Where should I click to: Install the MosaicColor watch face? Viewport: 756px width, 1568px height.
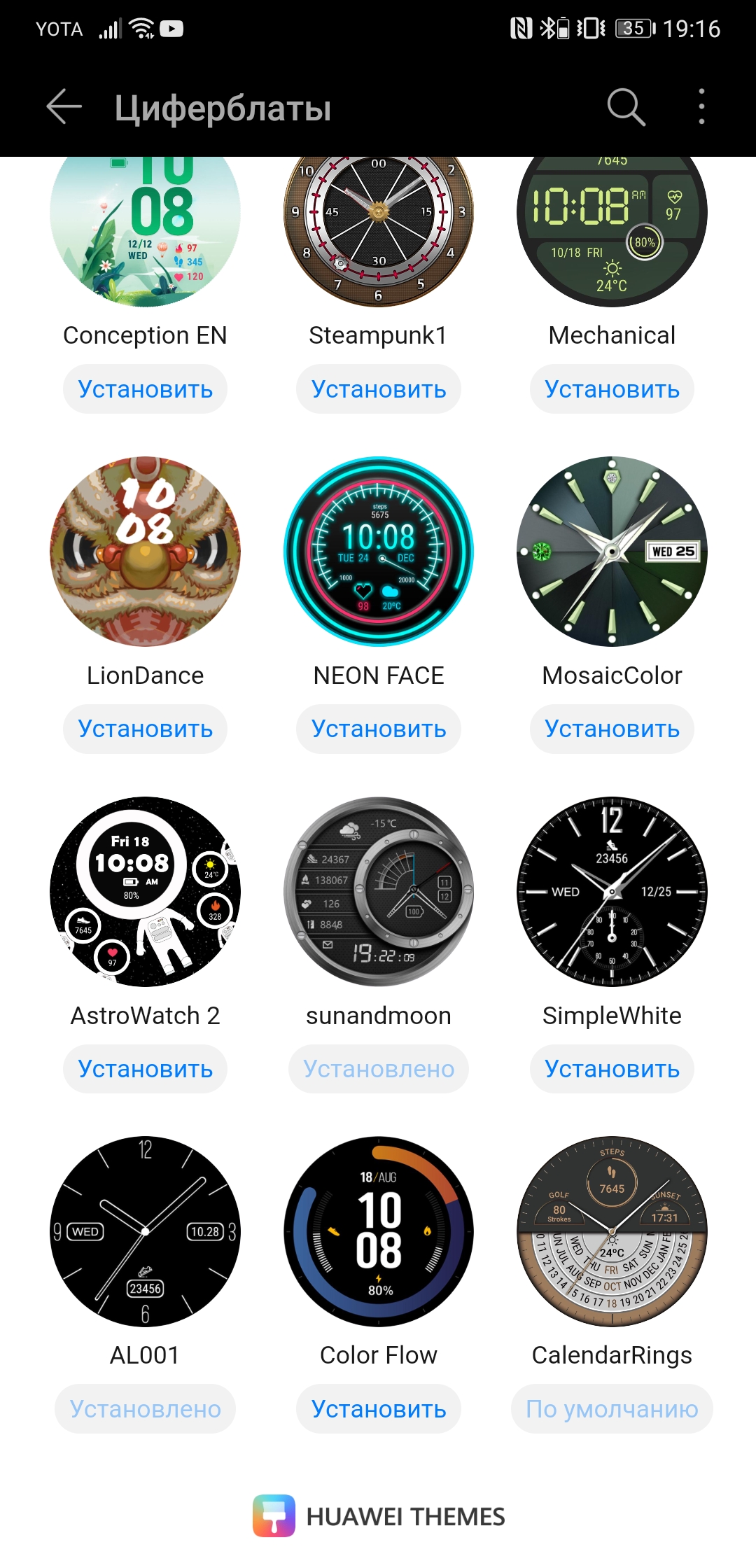[x=612, y=729]
